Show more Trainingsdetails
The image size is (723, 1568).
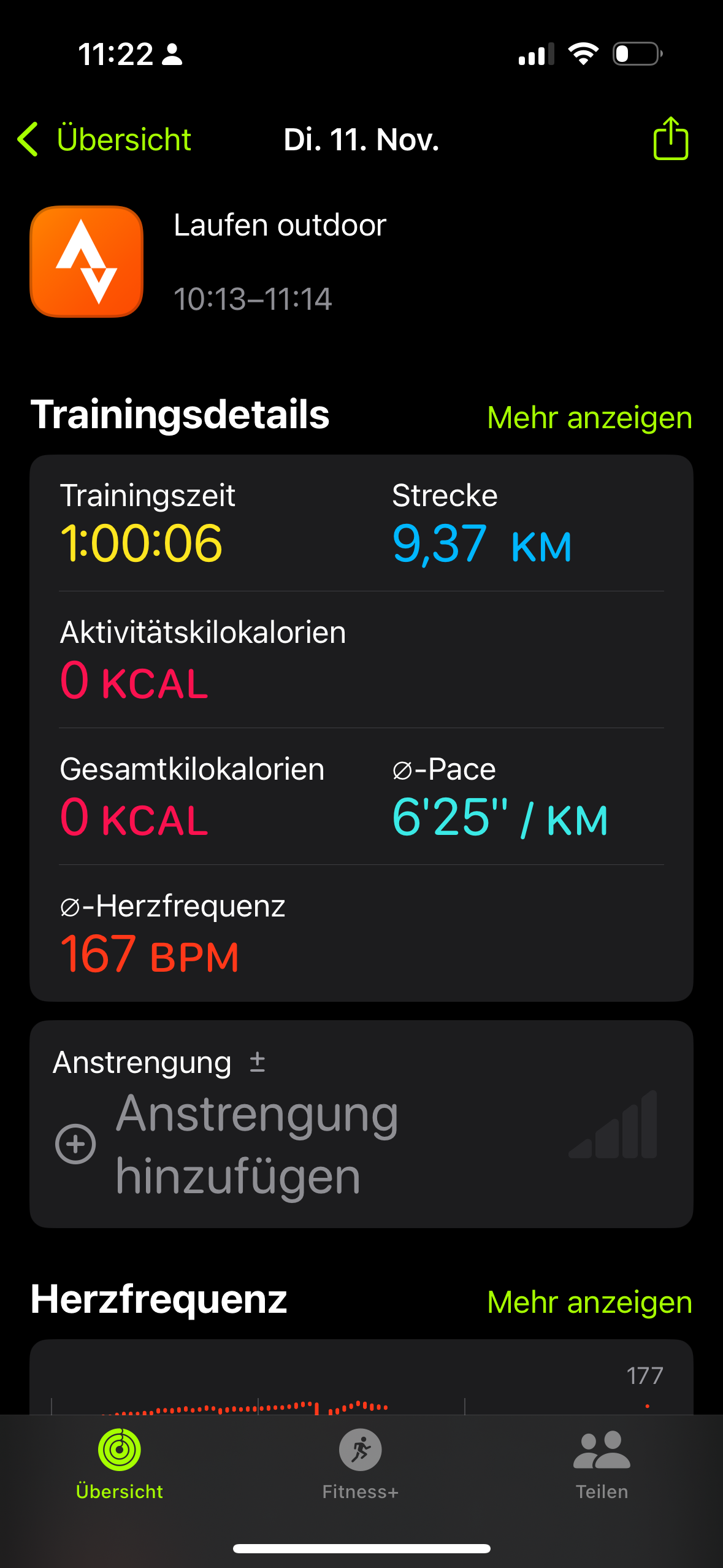point(589,418)
